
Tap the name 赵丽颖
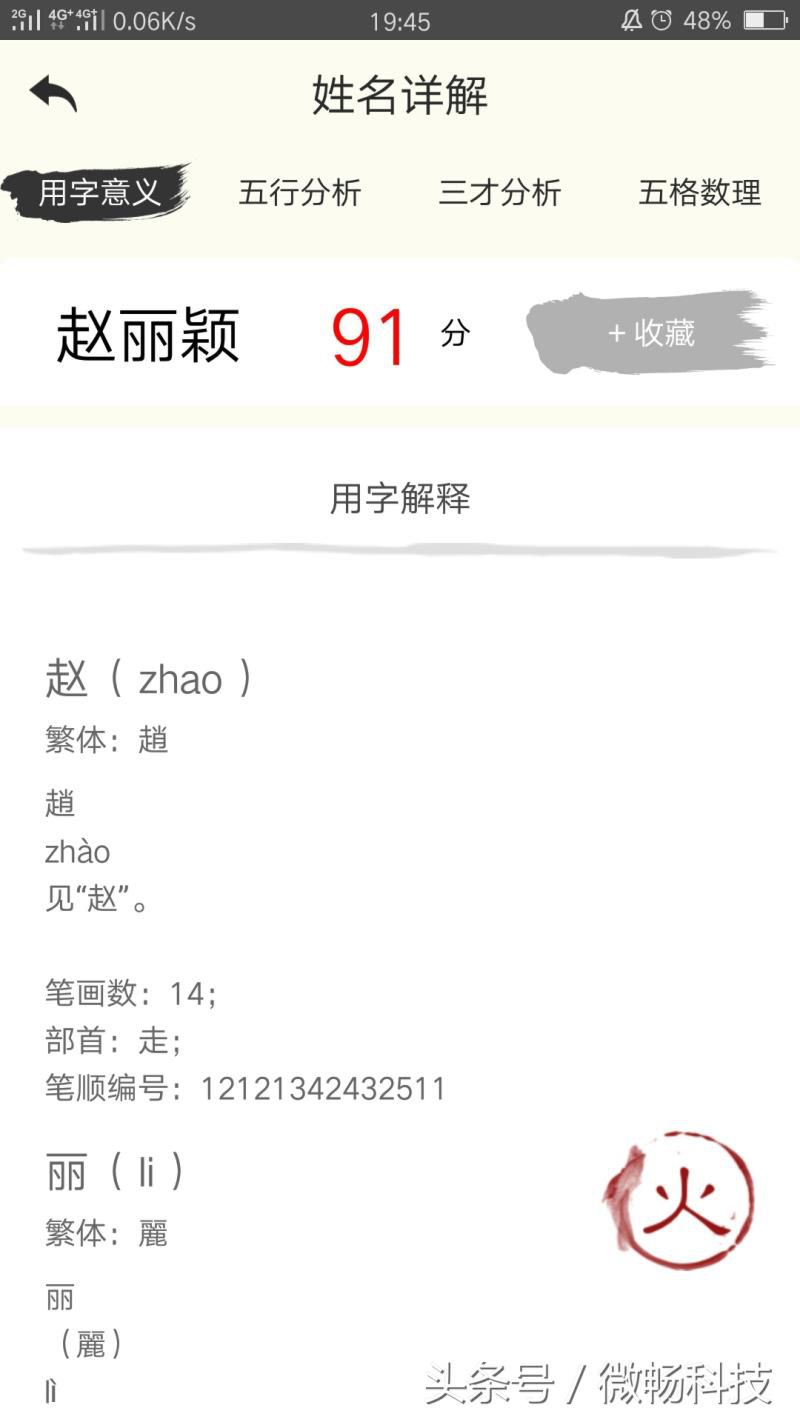pyautogui.click(x=148, y=334)
